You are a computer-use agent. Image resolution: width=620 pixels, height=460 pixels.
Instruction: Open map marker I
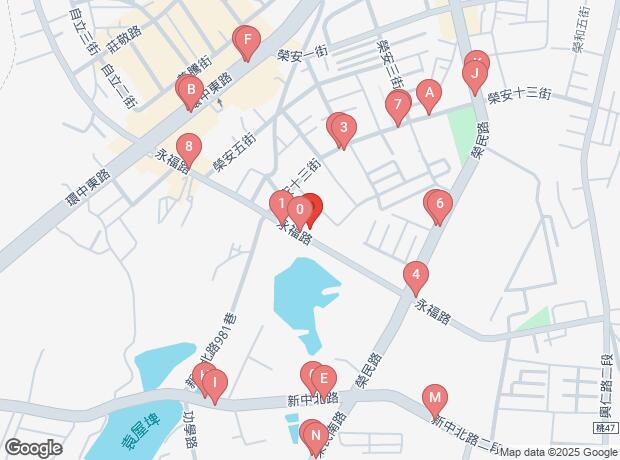click(215, 382)
